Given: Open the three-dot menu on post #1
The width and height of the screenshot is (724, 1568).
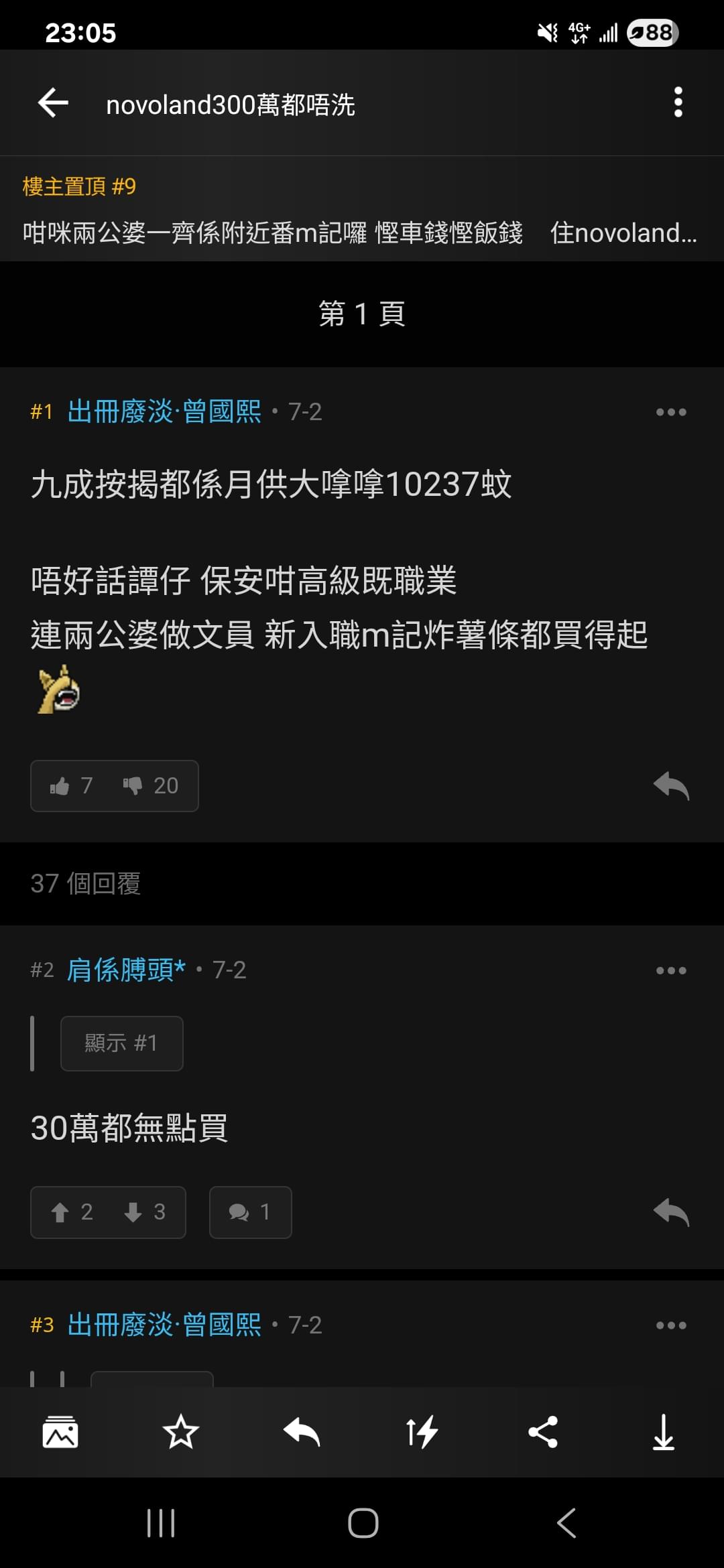Looking at the screenshot, I should 671,411.
